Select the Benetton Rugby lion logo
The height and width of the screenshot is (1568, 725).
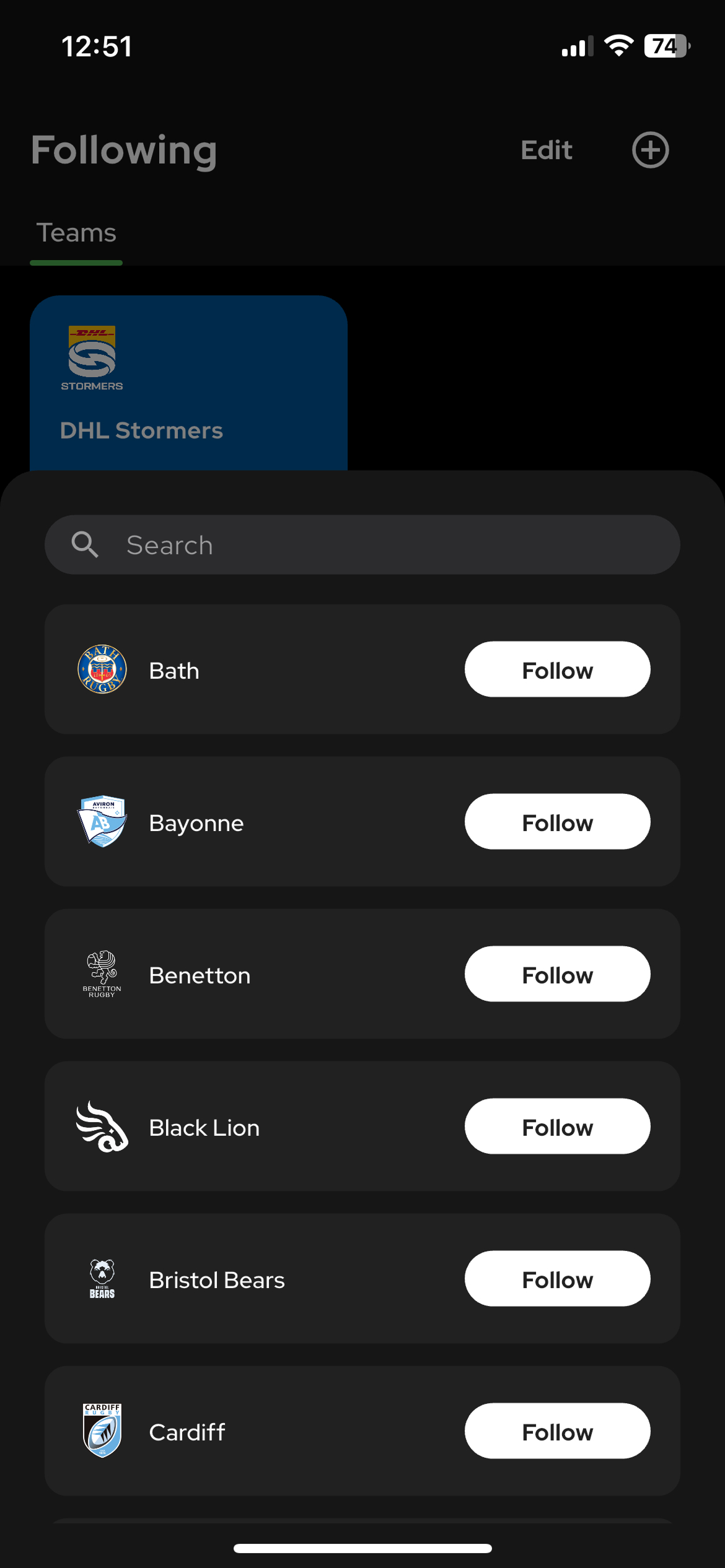tap(102, 974)
